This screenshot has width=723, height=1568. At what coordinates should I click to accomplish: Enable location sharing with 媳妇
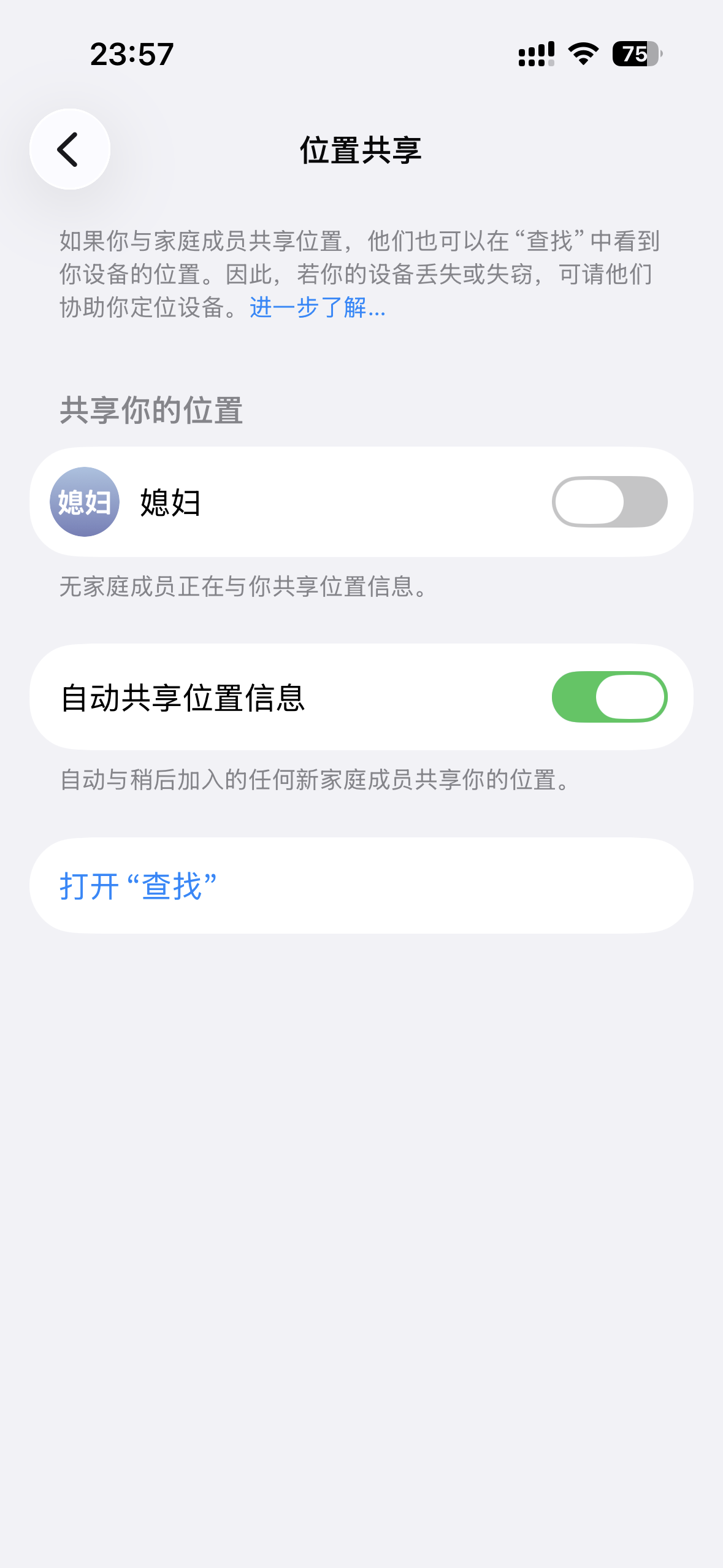point(609,502)
